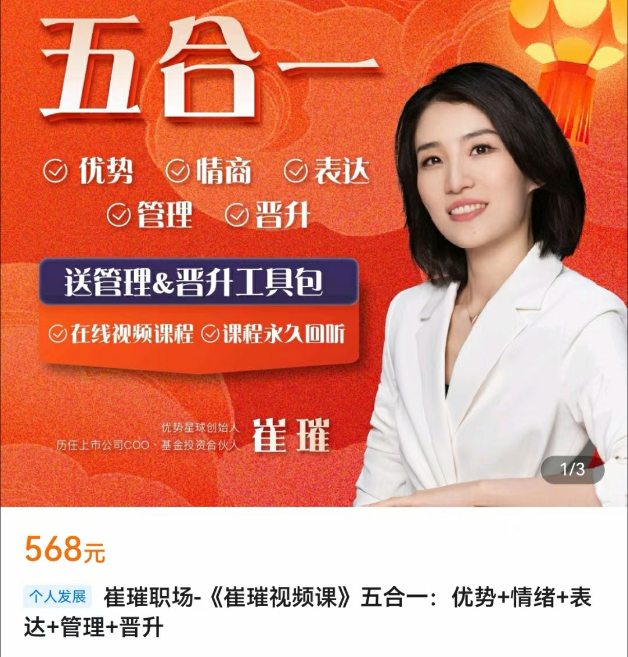Tap the 个人发展 category tag
Image resolution: width=628 pixels, height=657 pixels.
click(58, 597)
